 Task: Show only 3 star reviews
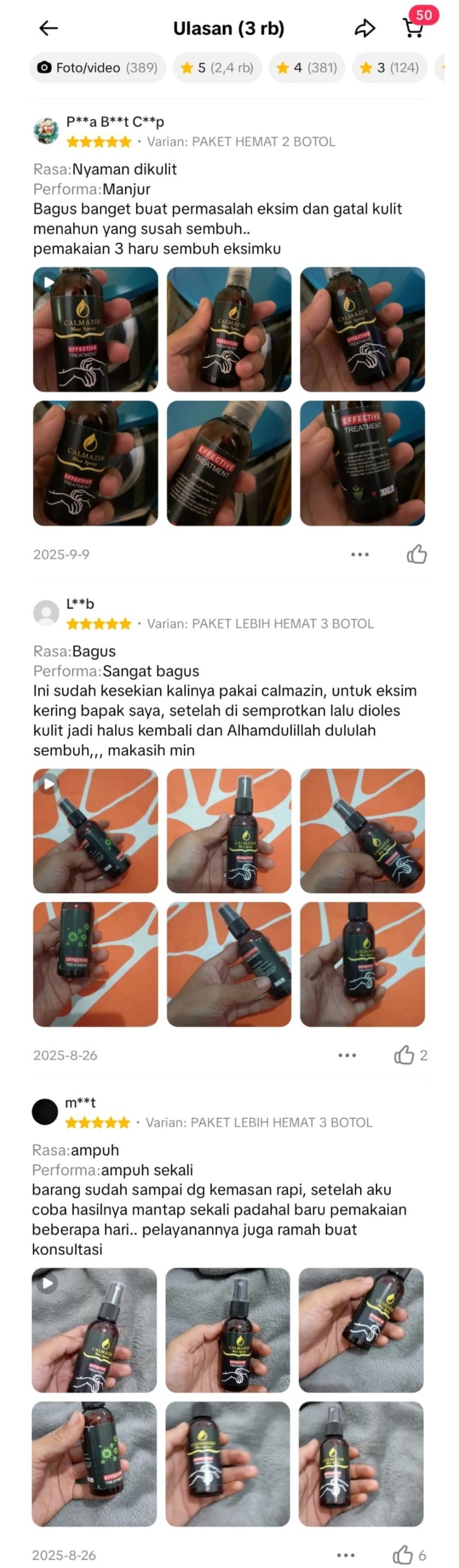[x=390, y=68]
